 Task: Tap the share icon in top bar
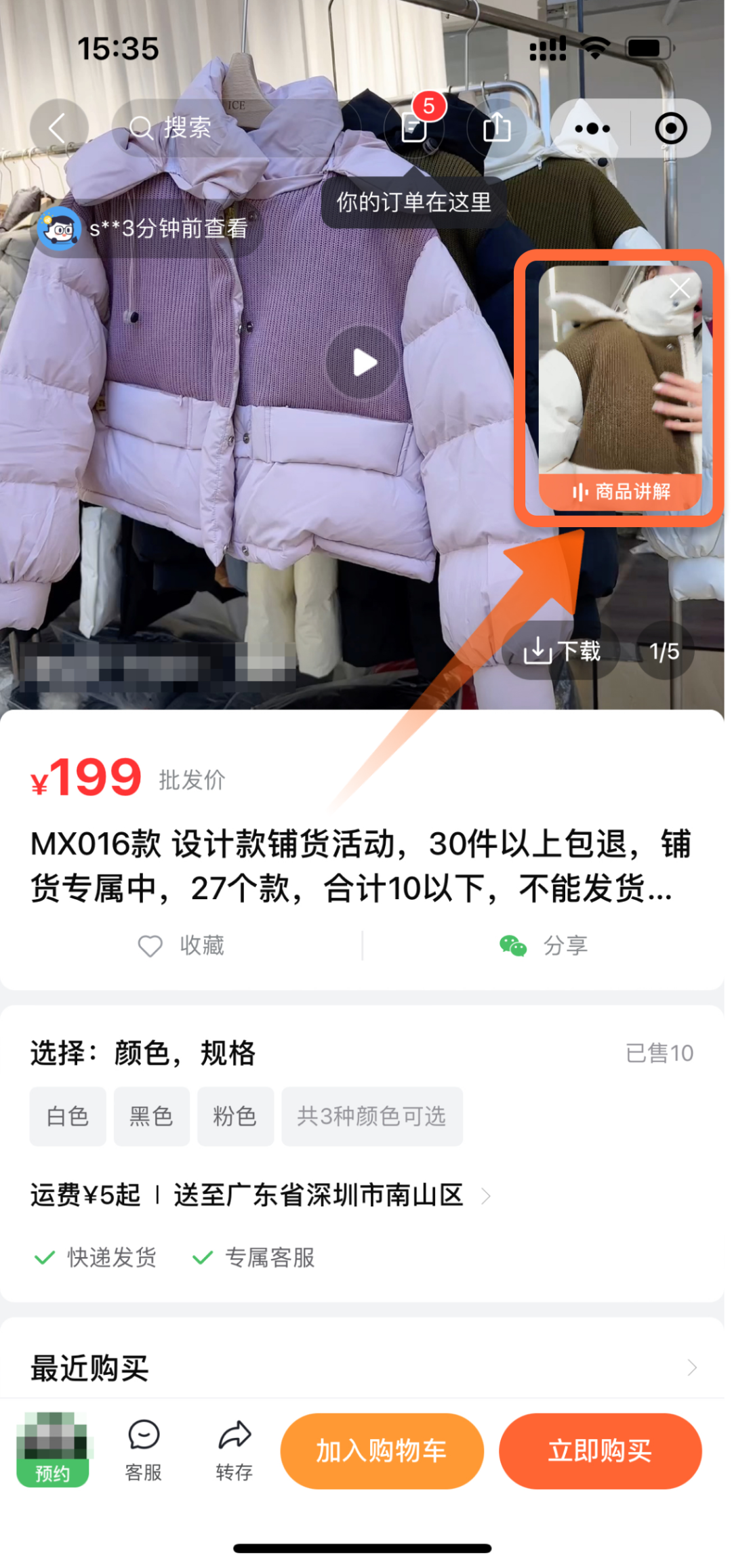(497, 127)
